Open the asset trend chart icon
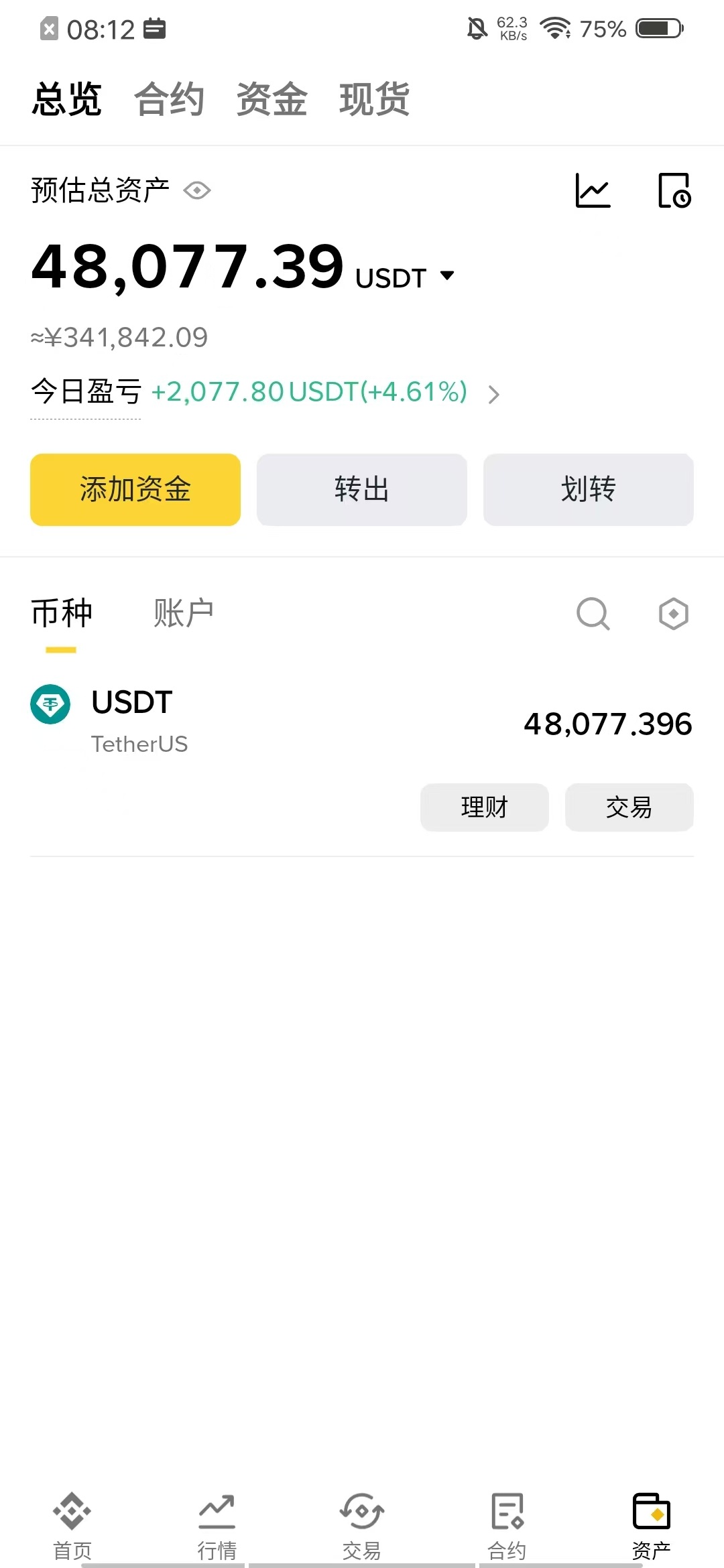 pos(593,190)
